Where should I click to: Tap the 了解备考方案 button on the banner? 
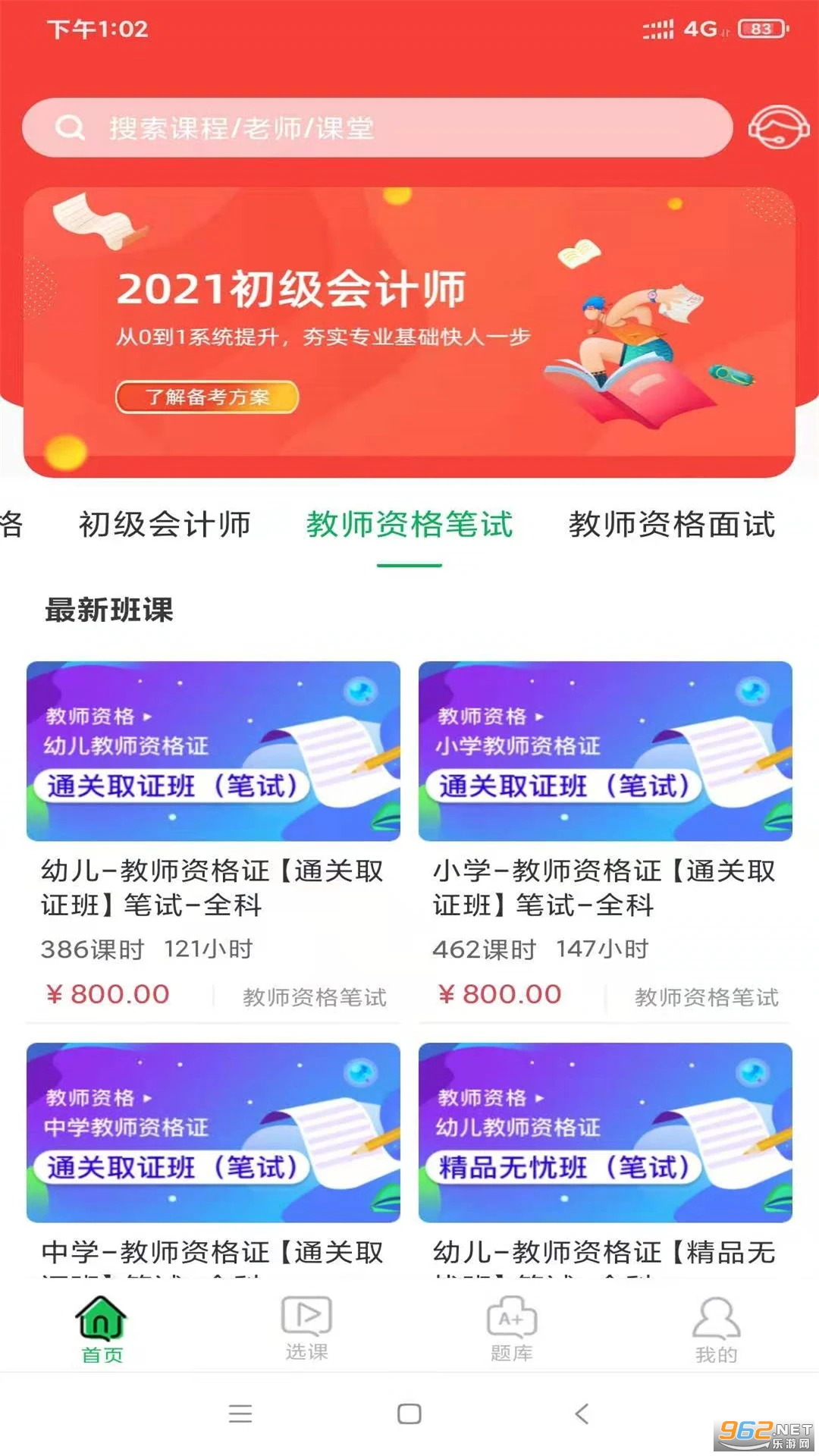coord(207,397)
